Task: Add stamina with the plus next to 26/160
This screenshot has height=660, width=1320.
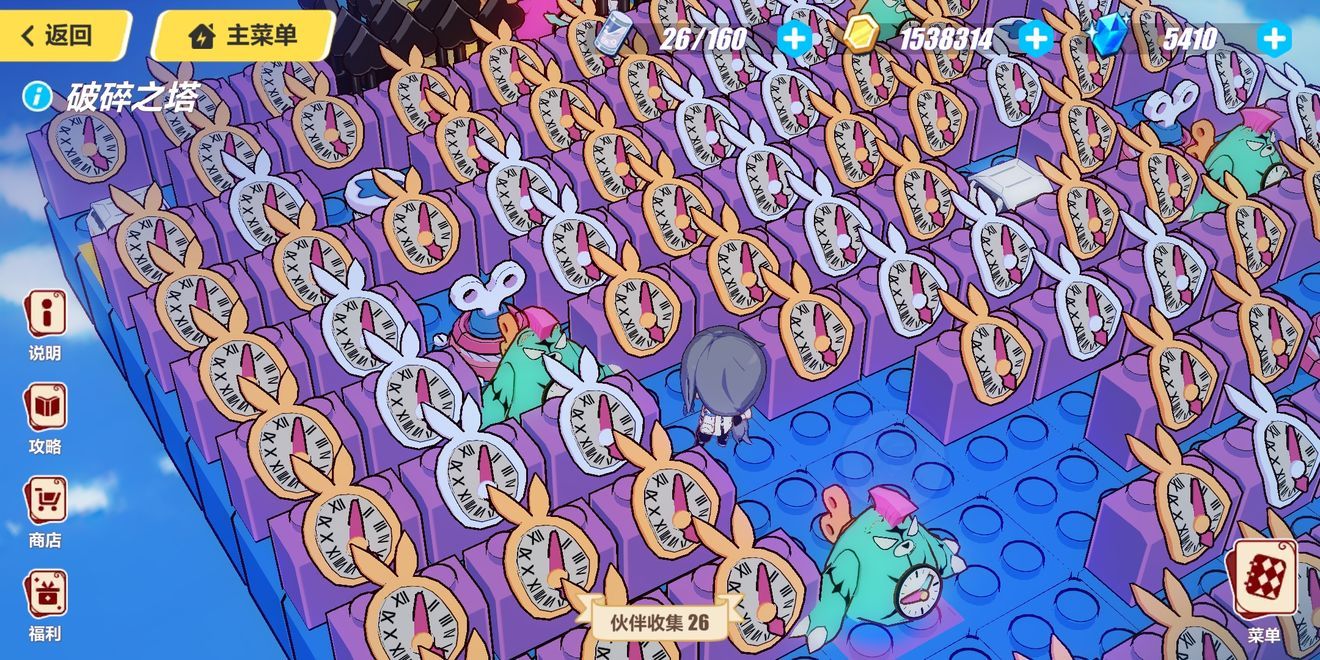Action: tap(794, 39)
